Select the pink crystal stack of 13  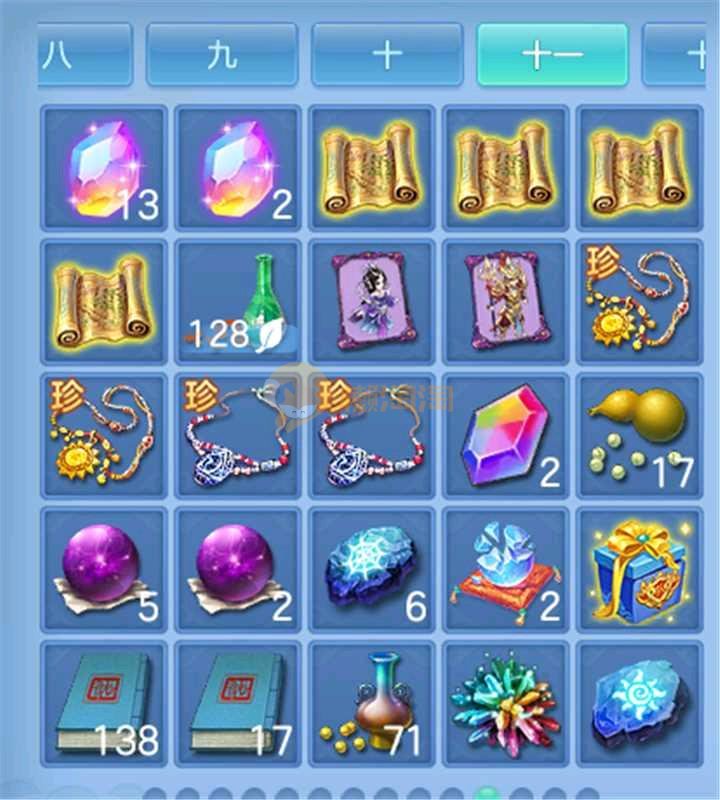(x=104, y=168)
